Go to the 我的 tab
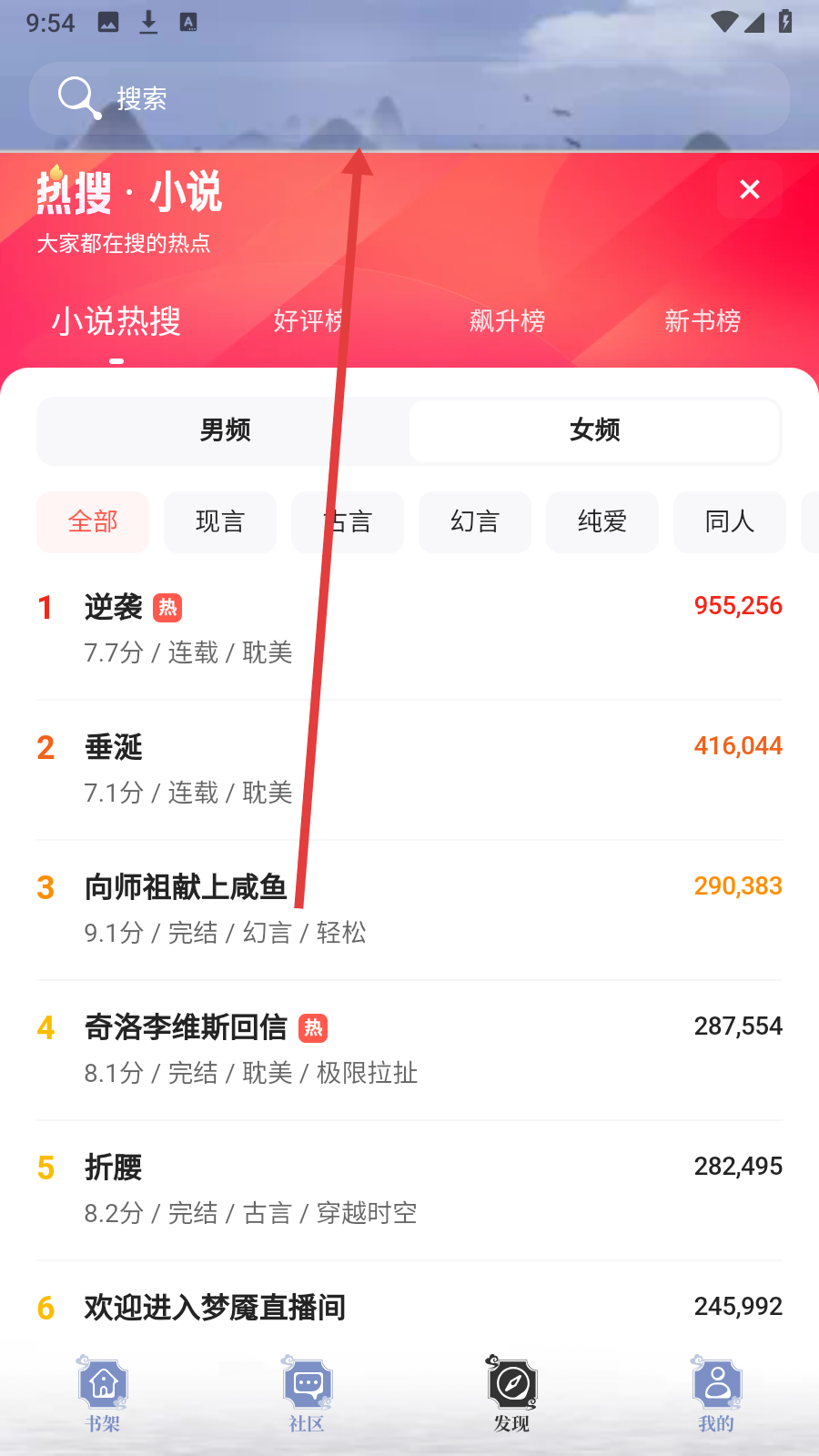The width and height of the screenshot is (819, 1456). [717, 1394]
